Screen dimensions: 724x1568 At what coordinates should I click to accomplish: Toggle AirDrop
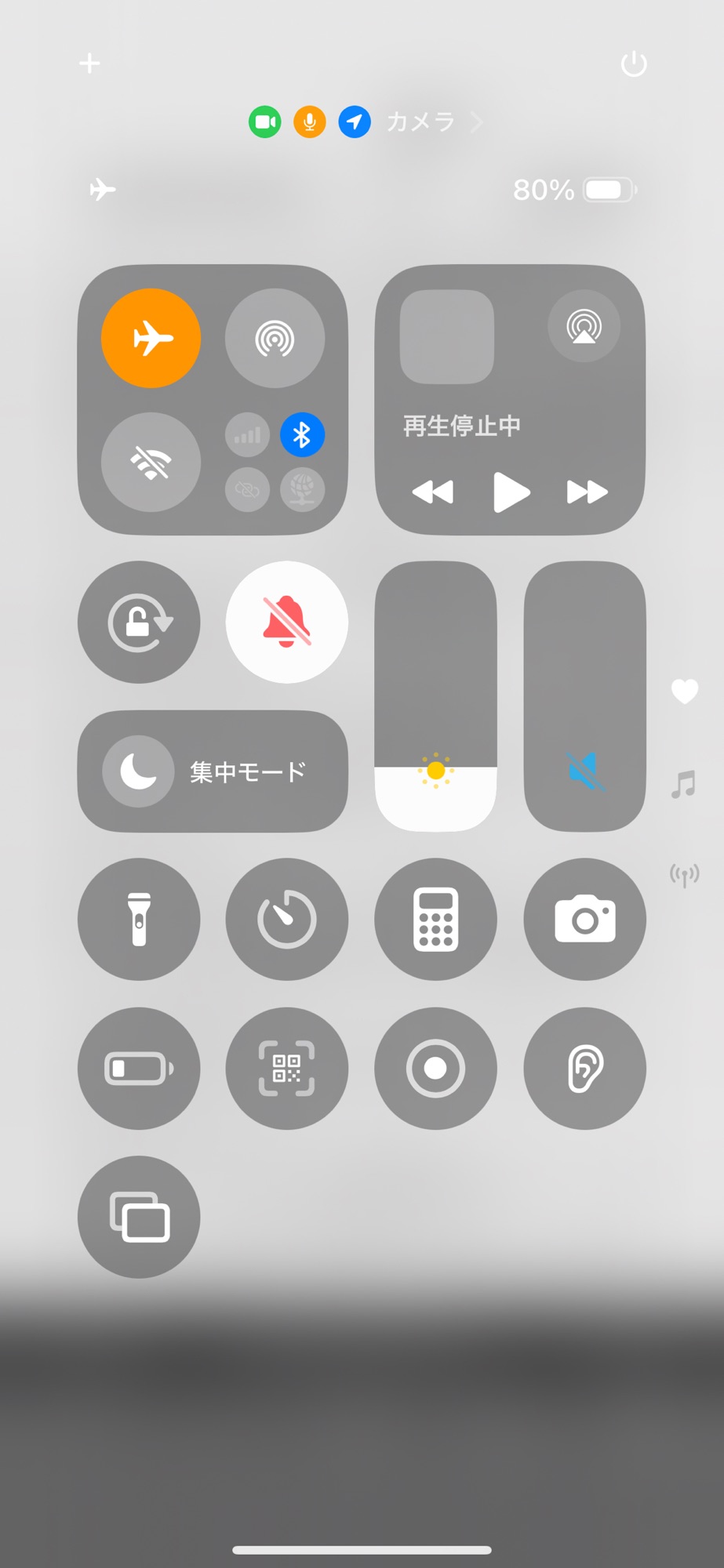275,338
